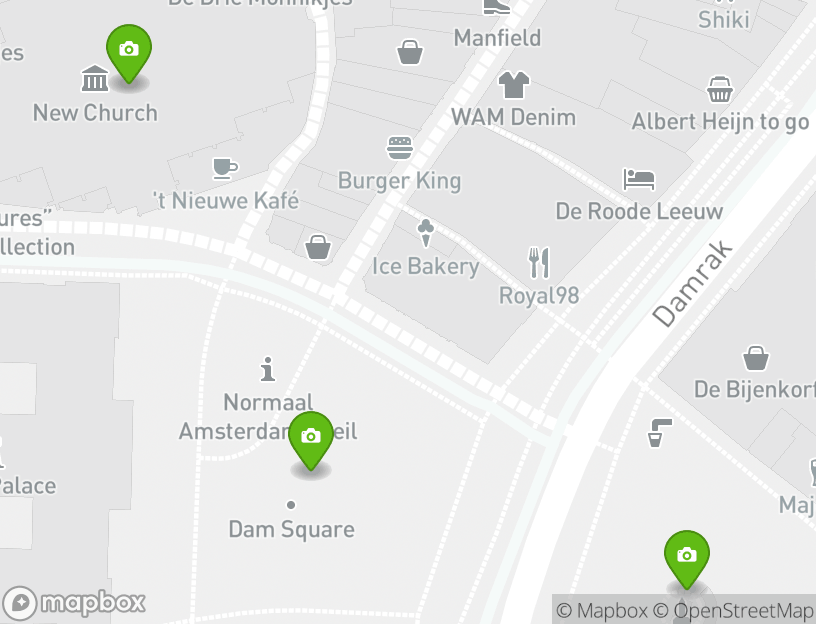This screenshot has width=816, height=624.
Task: Tap the green camera pin near New Church
Action: pyautogui.click(x=129, y=50)
